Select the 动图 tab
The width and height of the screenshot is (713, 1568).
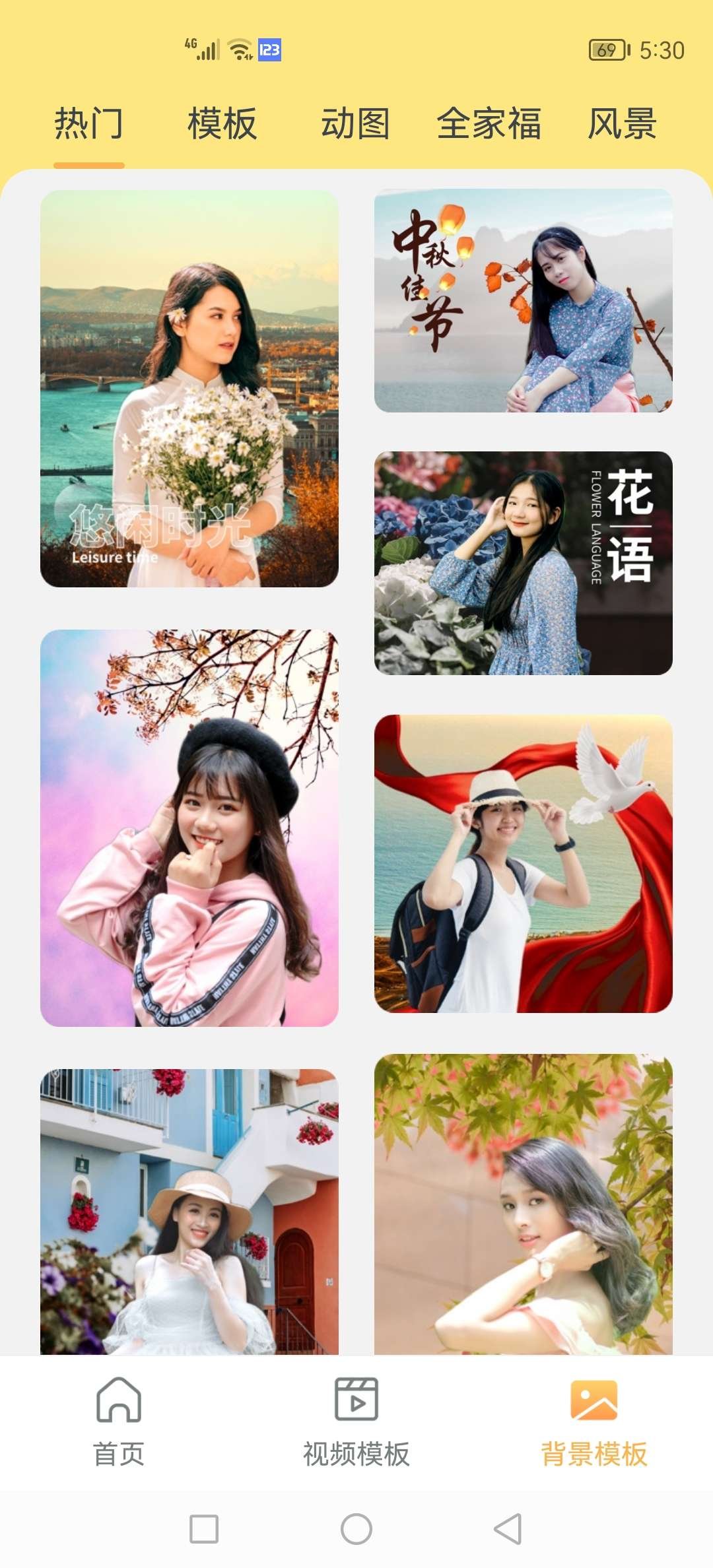355,123
